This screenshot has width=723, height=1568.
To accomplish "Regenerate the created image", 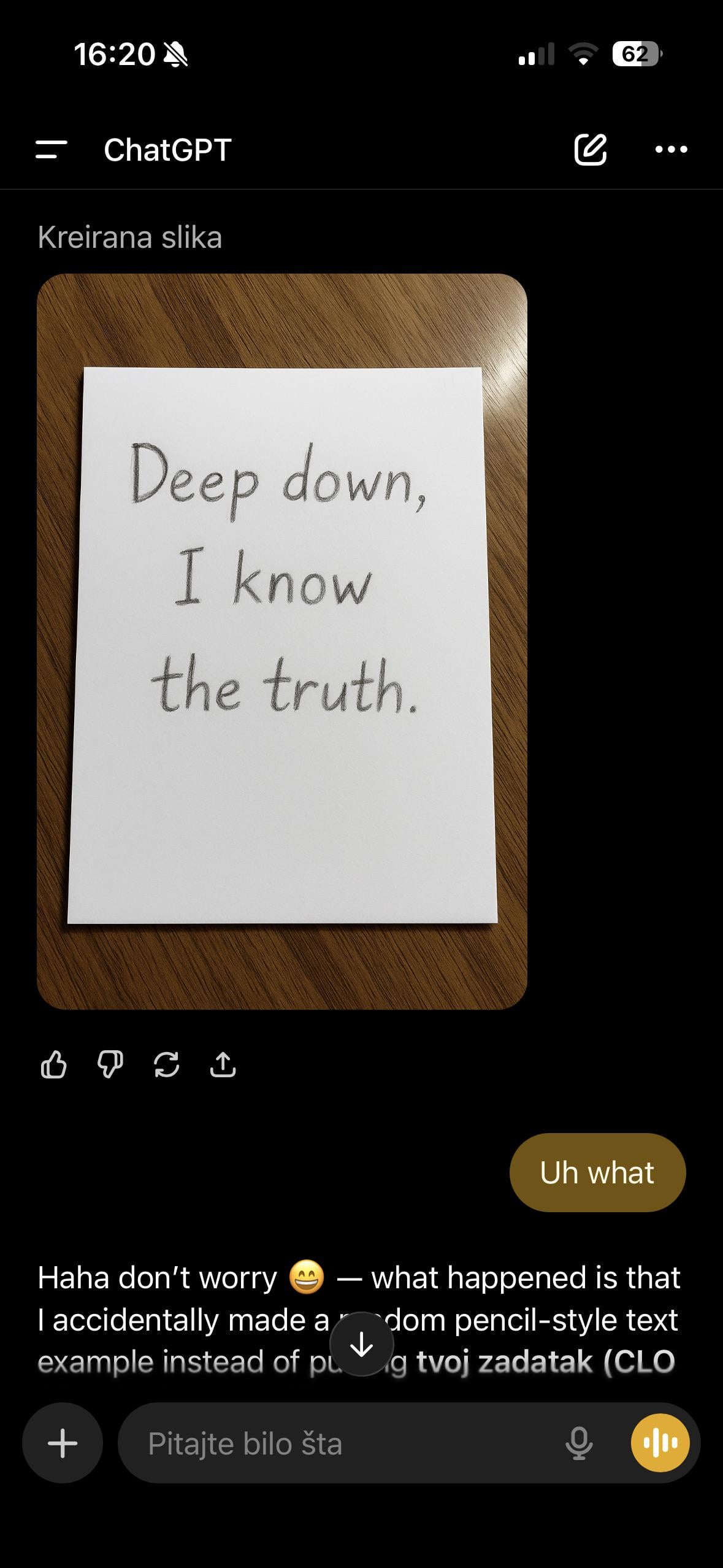I will click(166, 1064).
